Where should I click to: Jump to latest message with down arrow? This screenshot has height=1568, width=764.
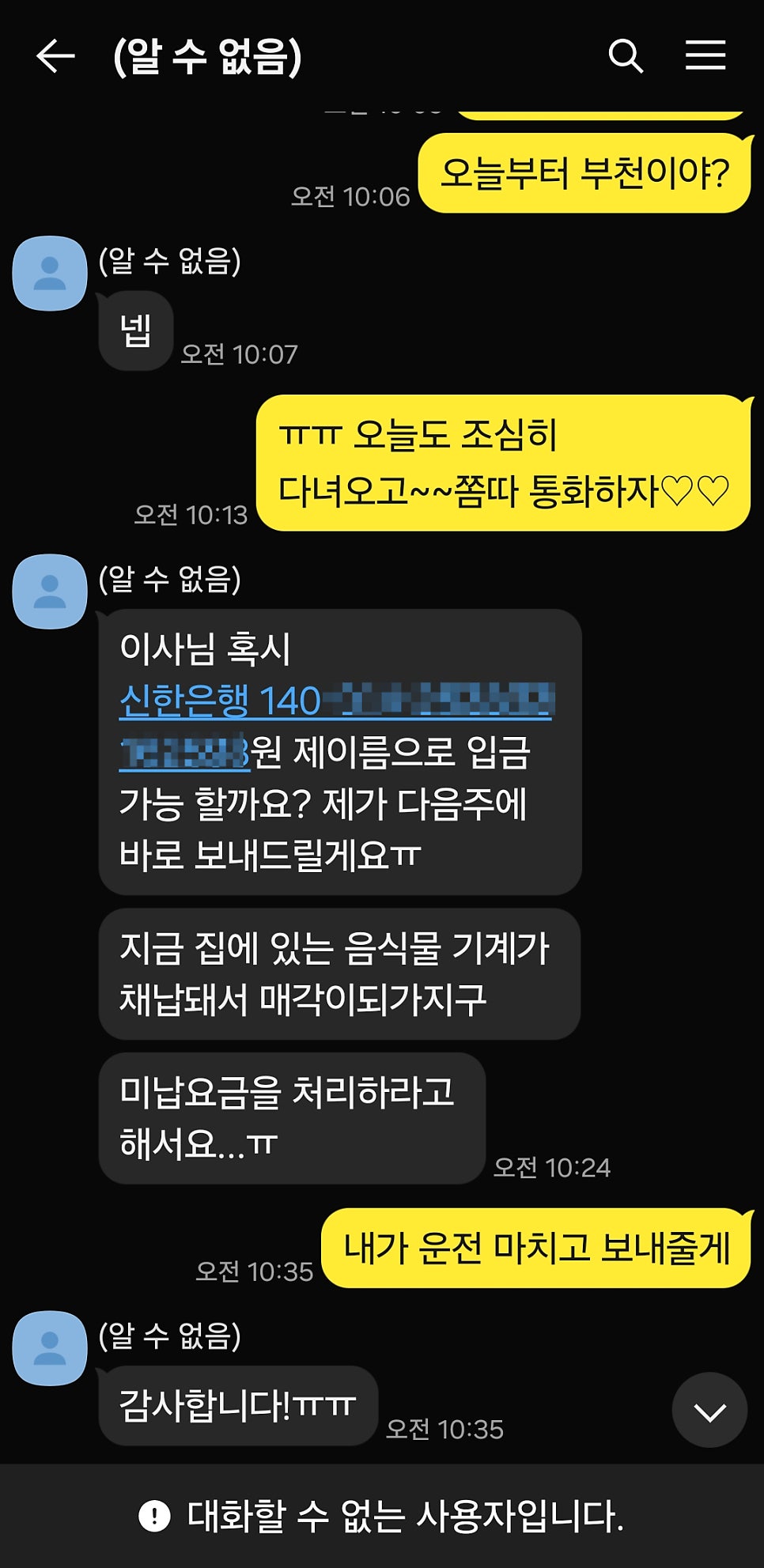[x=709, y=1411]
